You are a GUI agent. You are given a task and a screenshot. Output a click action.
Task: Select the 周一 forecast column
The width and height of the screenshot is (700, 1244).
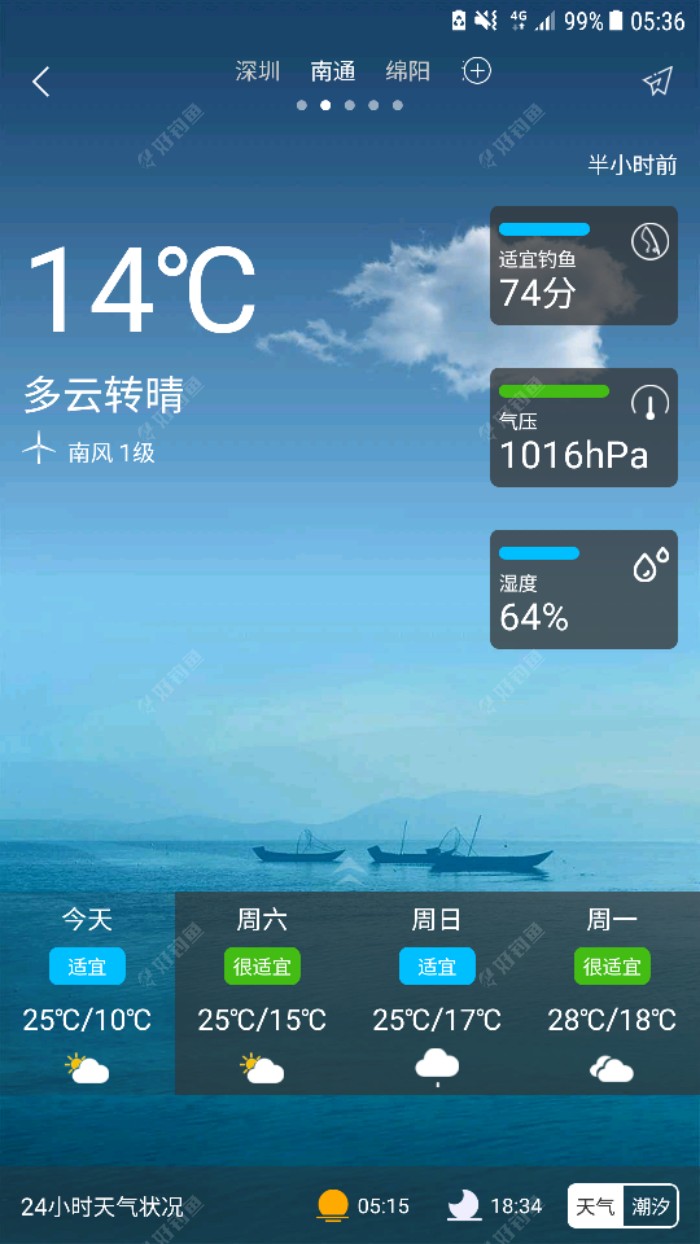pos(612,993)
